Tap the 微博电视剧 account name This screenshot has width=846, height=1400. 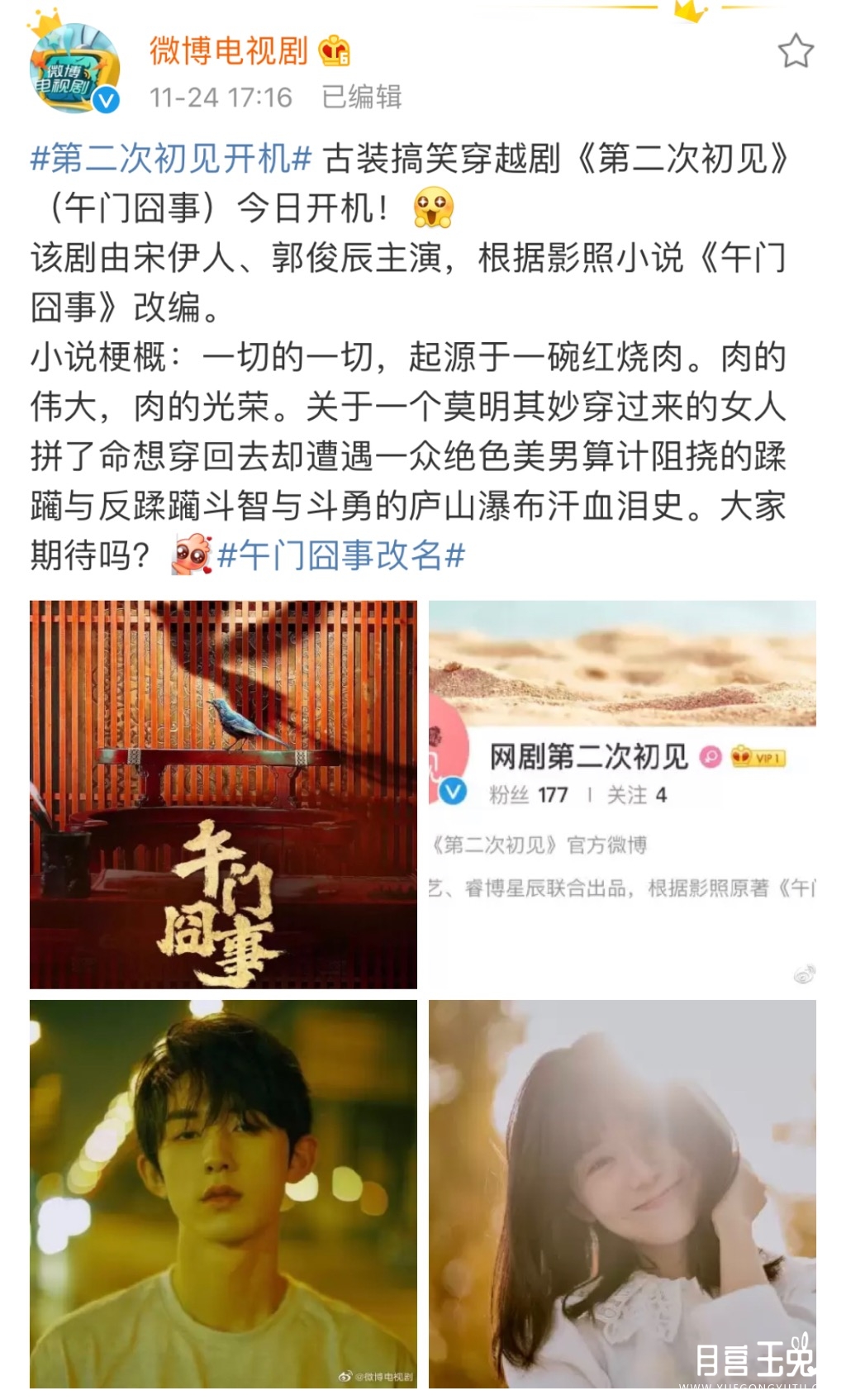pyautogui.click(x=229, y=51)
